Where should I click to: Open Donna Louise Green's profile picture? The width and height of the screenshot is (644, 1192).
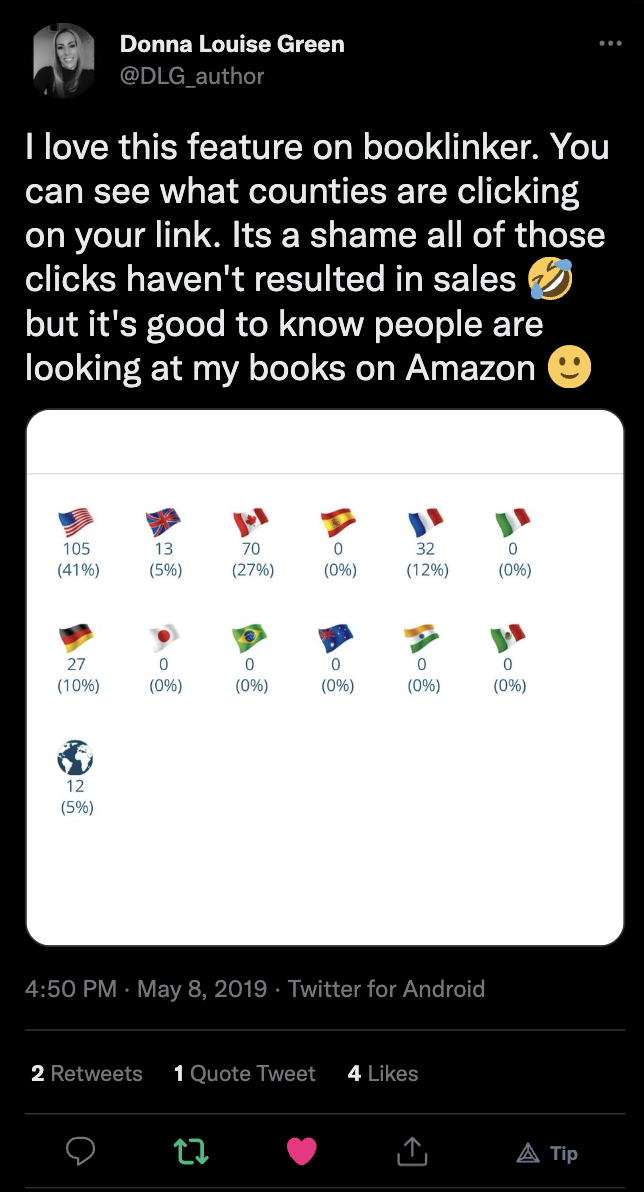(65, 60)
